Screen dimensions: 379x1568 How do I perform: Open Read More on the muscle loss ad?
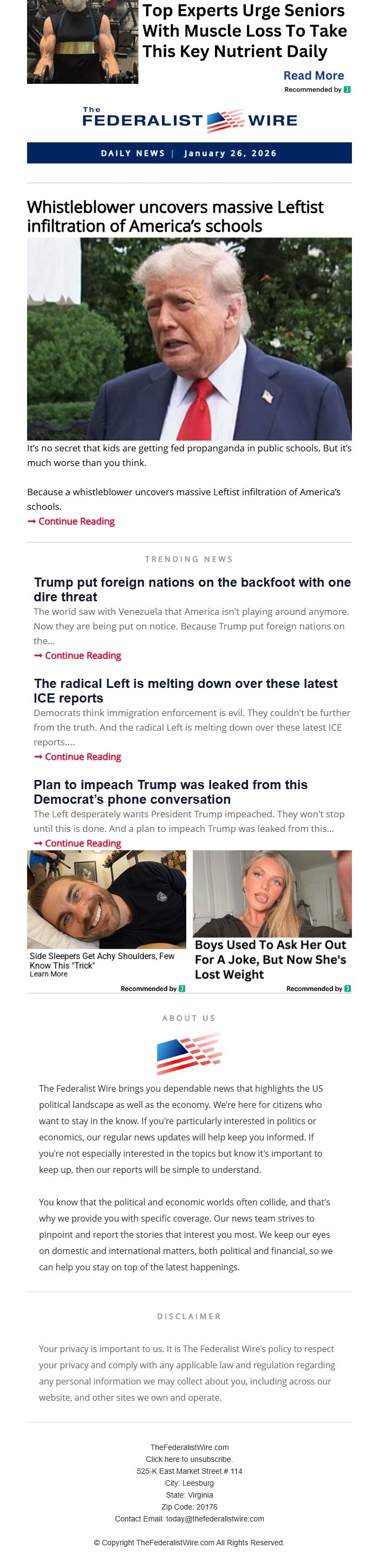coord(313,75)
